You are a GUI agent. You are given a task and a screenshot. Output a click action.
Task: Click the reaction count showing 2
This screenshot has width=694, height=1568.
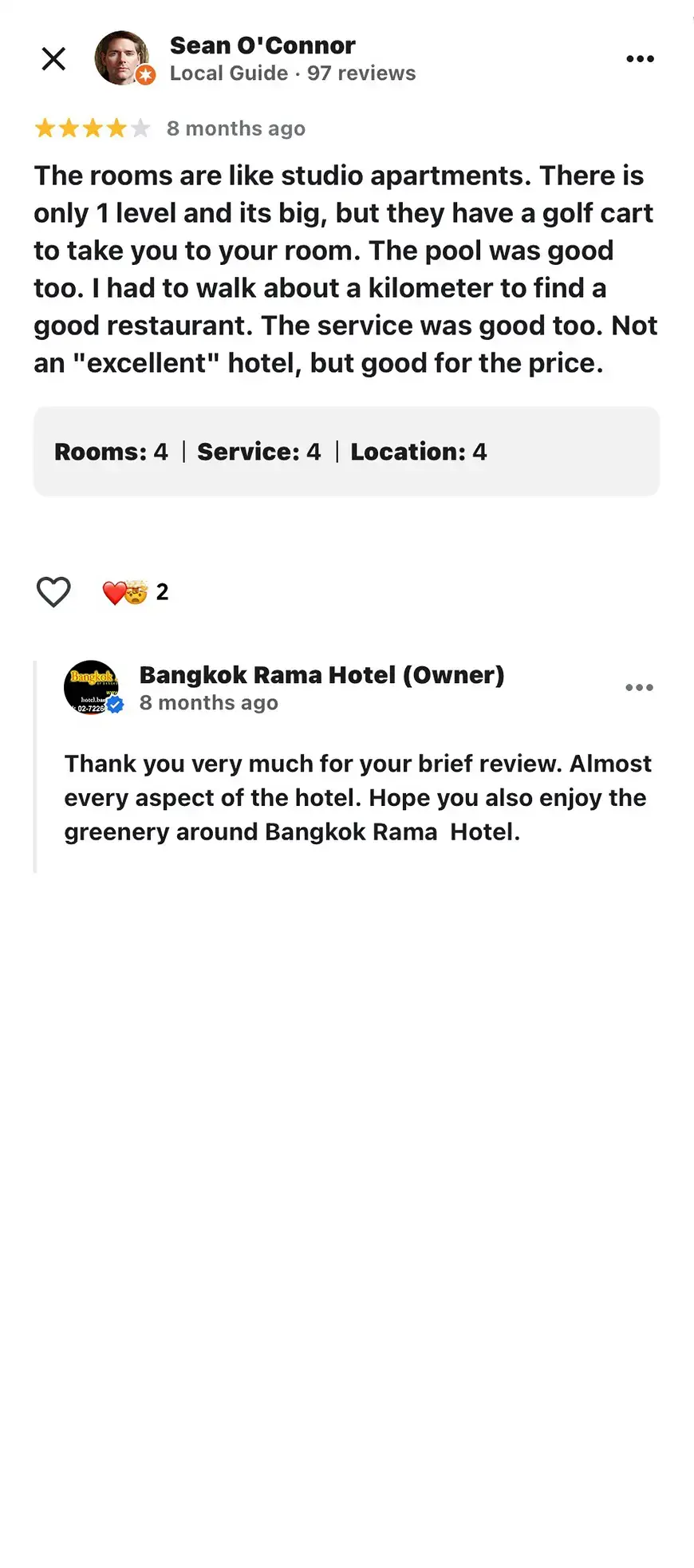click(163, 592)
